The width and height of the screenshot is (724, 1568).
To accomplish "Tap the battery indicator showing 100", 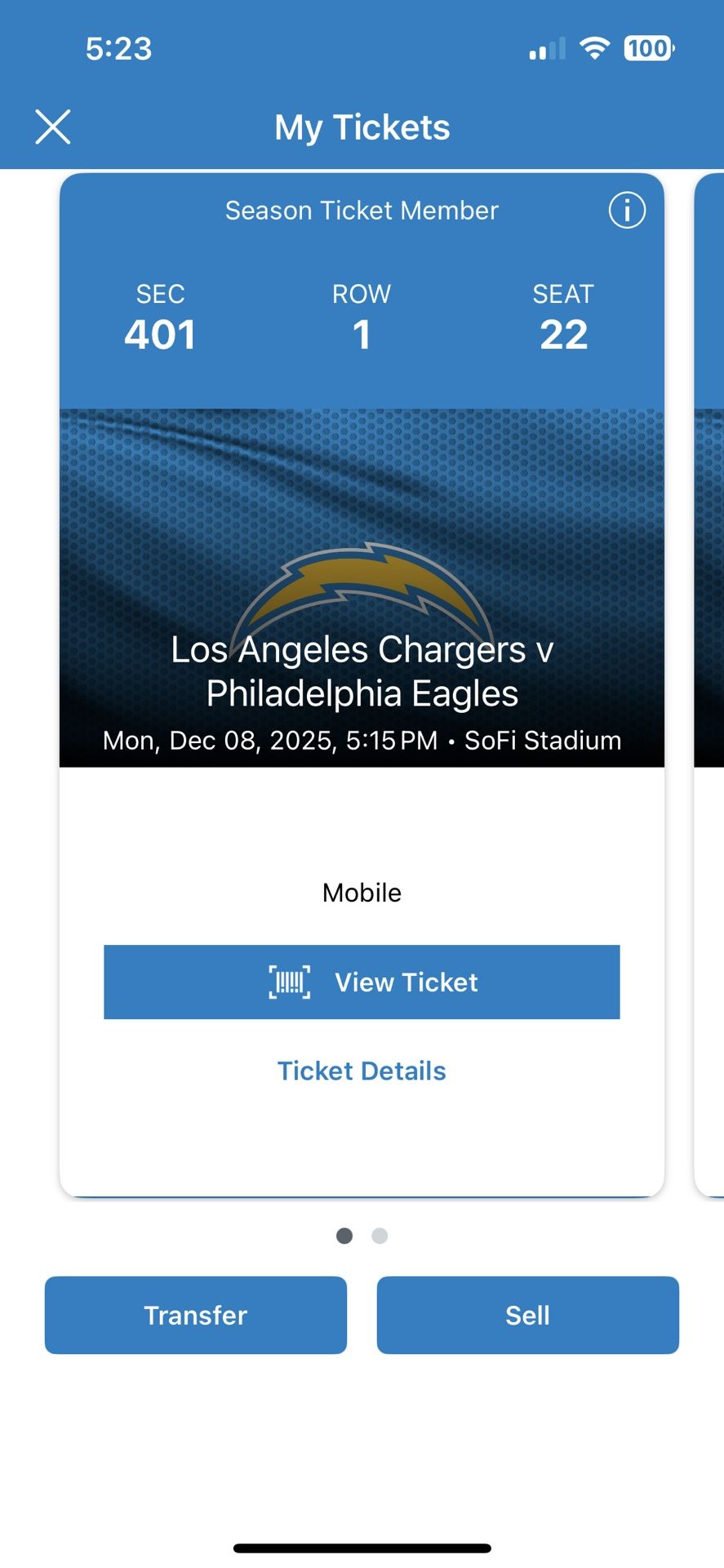I will (647, 48).
